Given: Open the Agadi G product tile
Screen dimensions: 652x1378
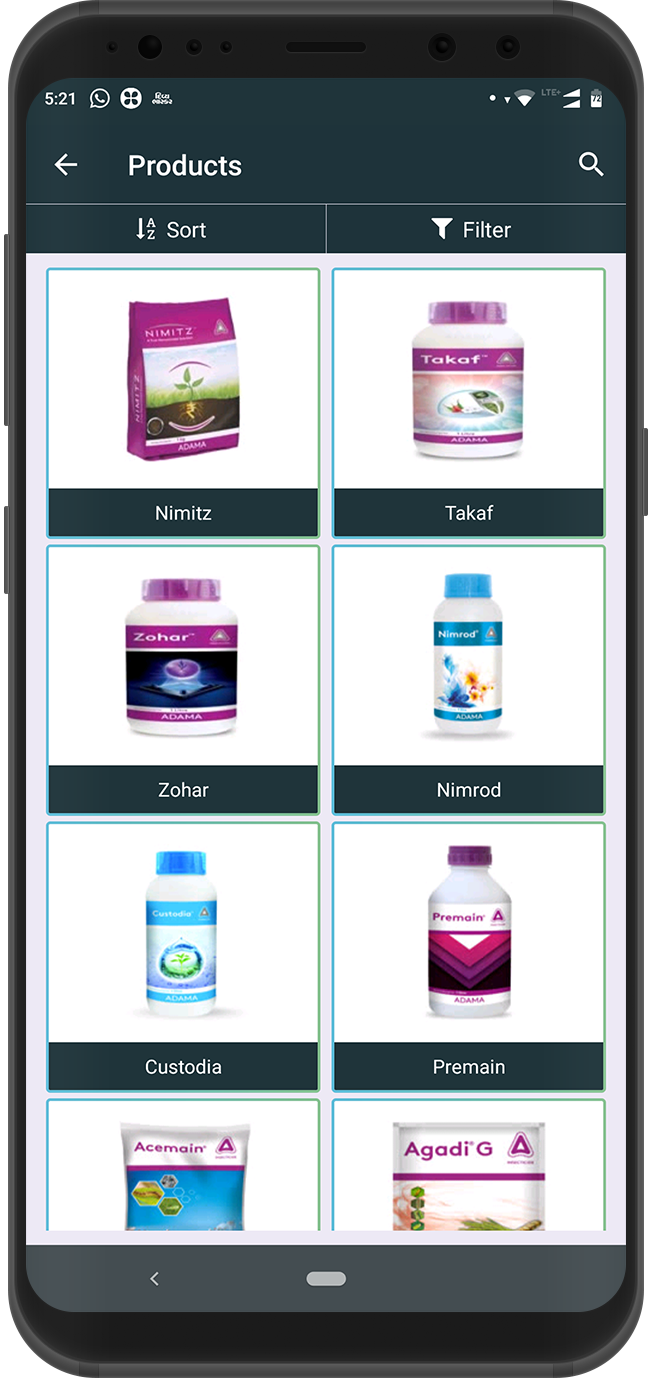Looking at the screenshot, I should point(468,1168).
